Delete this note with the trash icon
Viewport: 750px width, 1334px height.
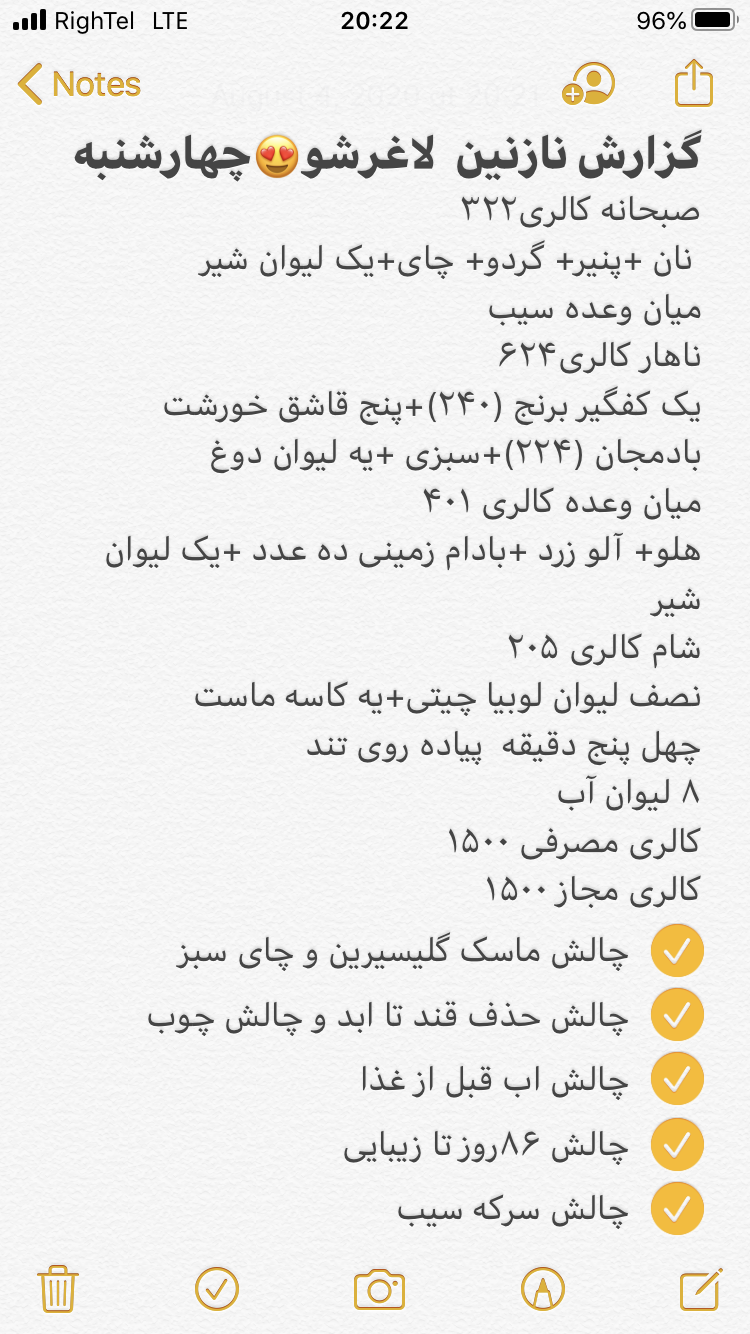pyautogui.click(x=58, y=1288)
